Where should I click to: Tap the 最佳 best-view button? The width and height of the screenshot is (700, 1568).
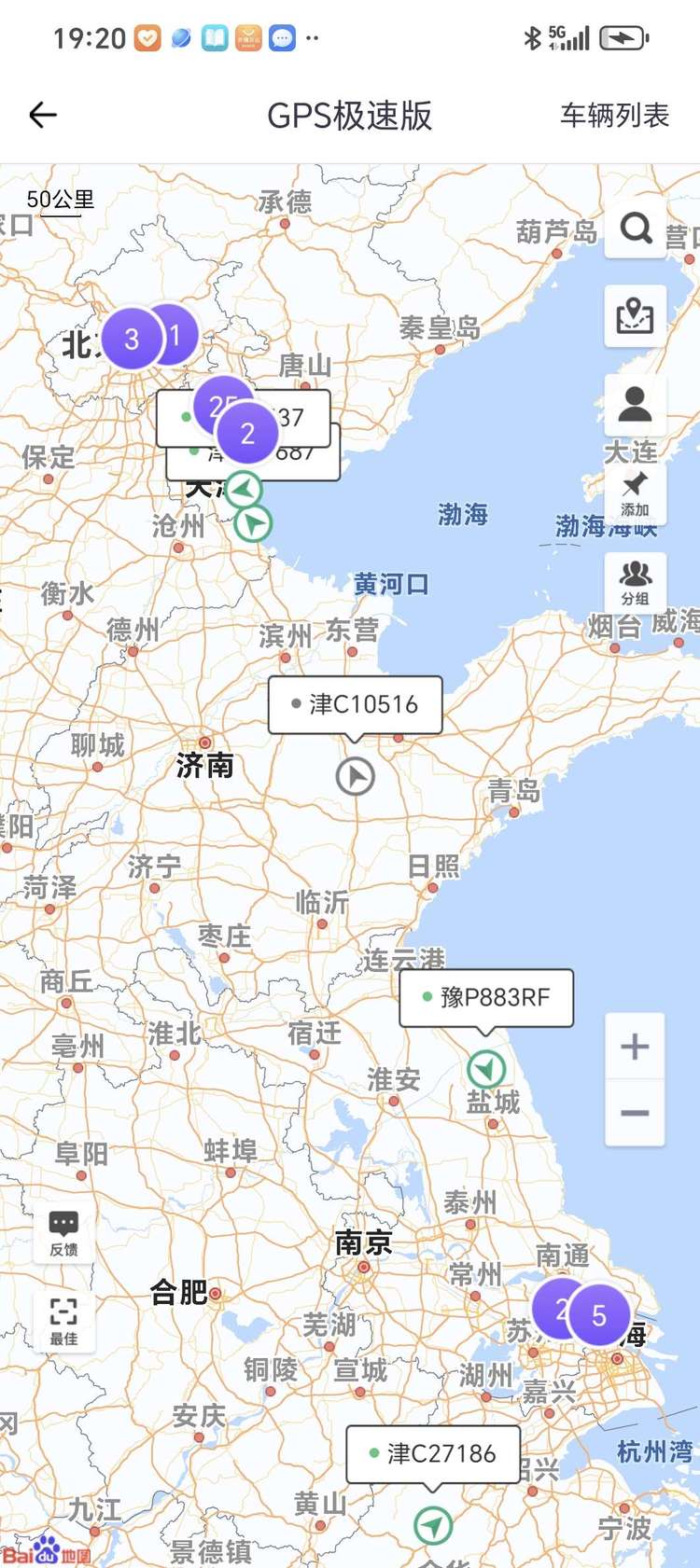click(x=63, y=1323)
